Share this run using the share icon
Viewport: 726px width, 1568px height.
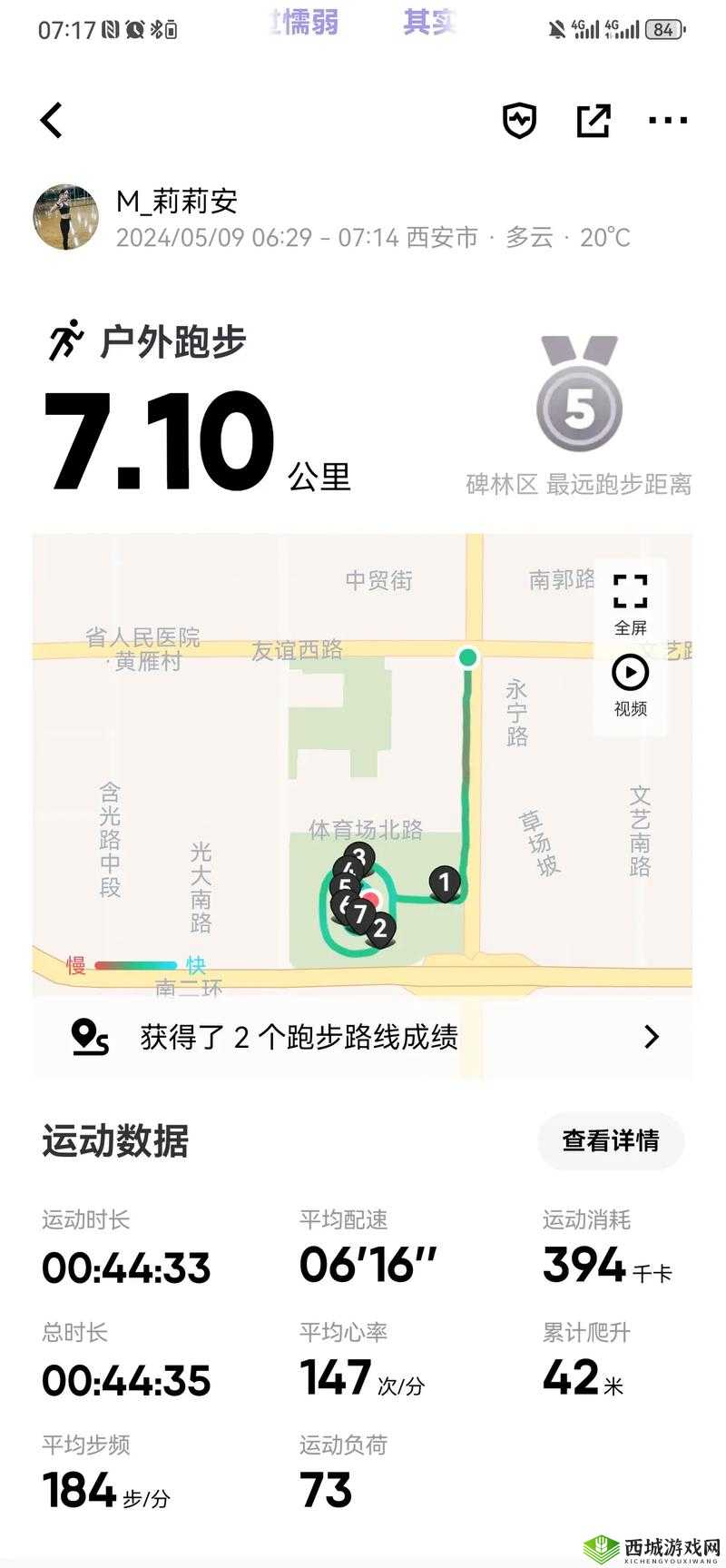click(x=594, y=119)
